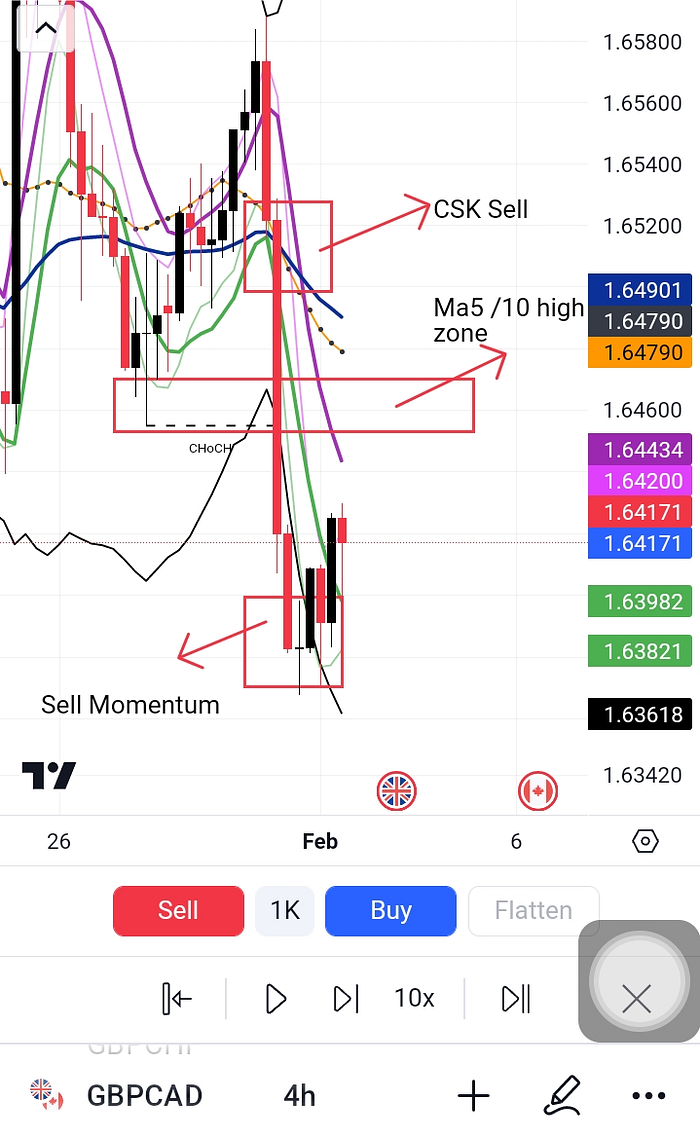Open the three-dot more menu
The image size is (700, 1134).
tap(649, 1096)
